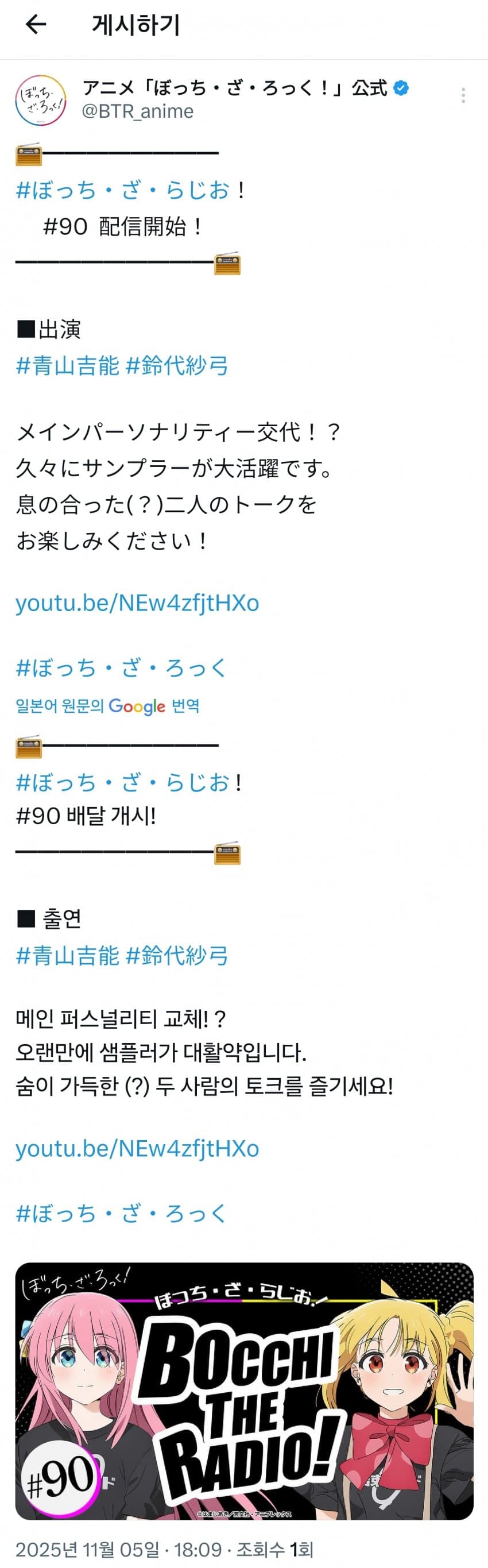Open the @BTR_anime profile avatar
This screenshot has height=1568, width=488.
coord(40,100)
